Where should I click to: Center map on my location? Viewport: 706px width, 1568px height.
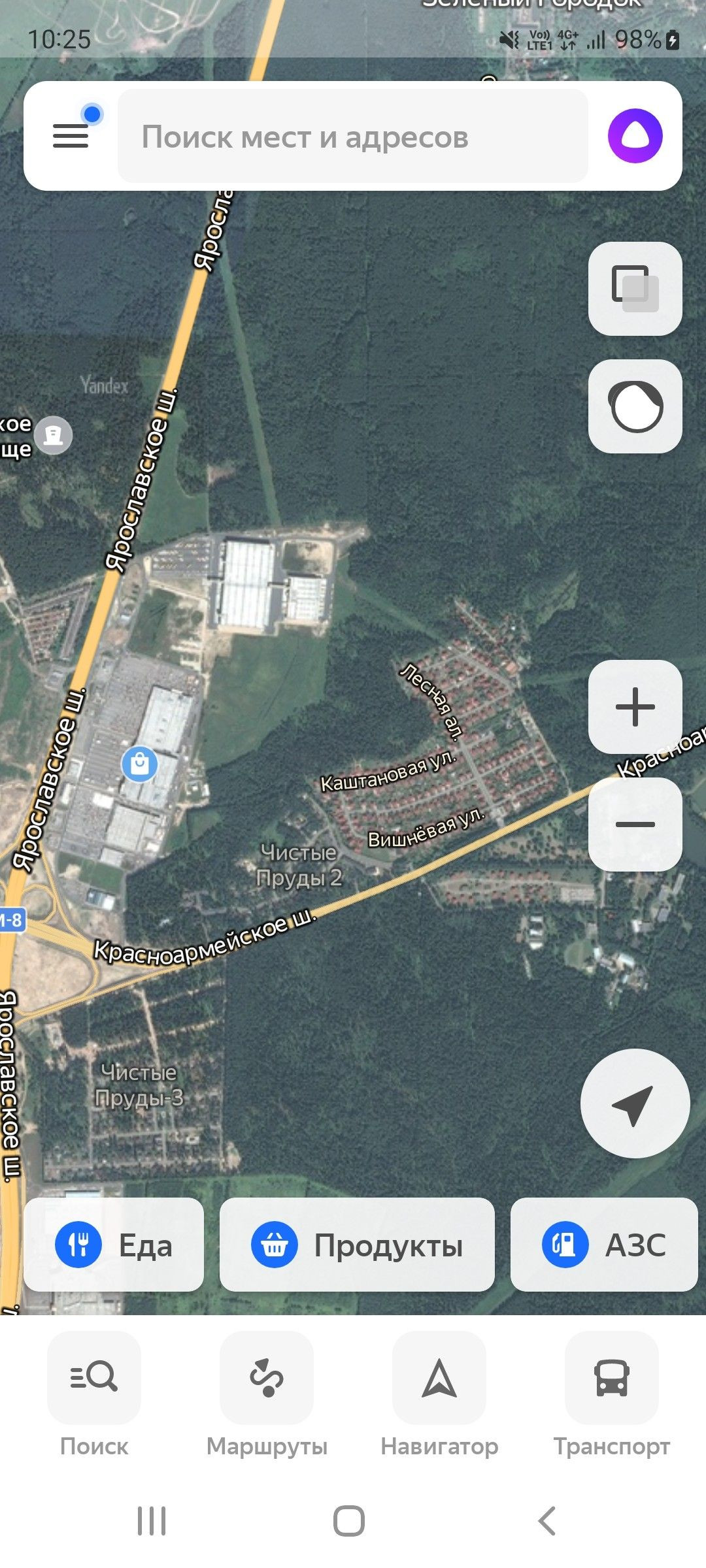[635, 1103]
